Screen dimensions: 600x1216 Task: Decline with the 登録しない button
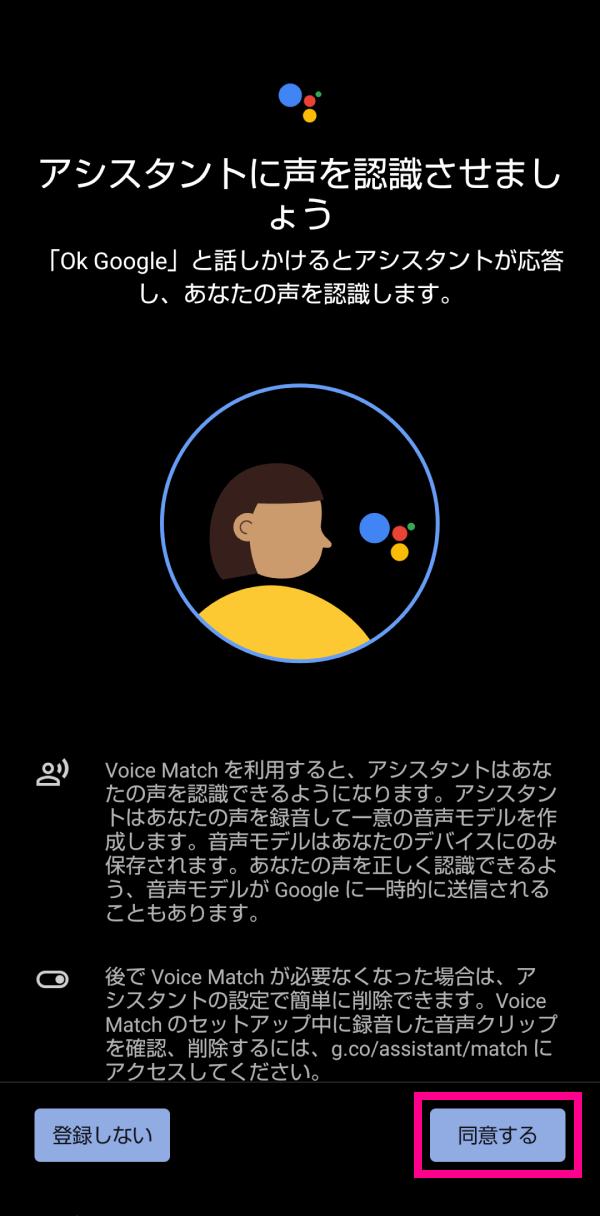(102, 1135)
